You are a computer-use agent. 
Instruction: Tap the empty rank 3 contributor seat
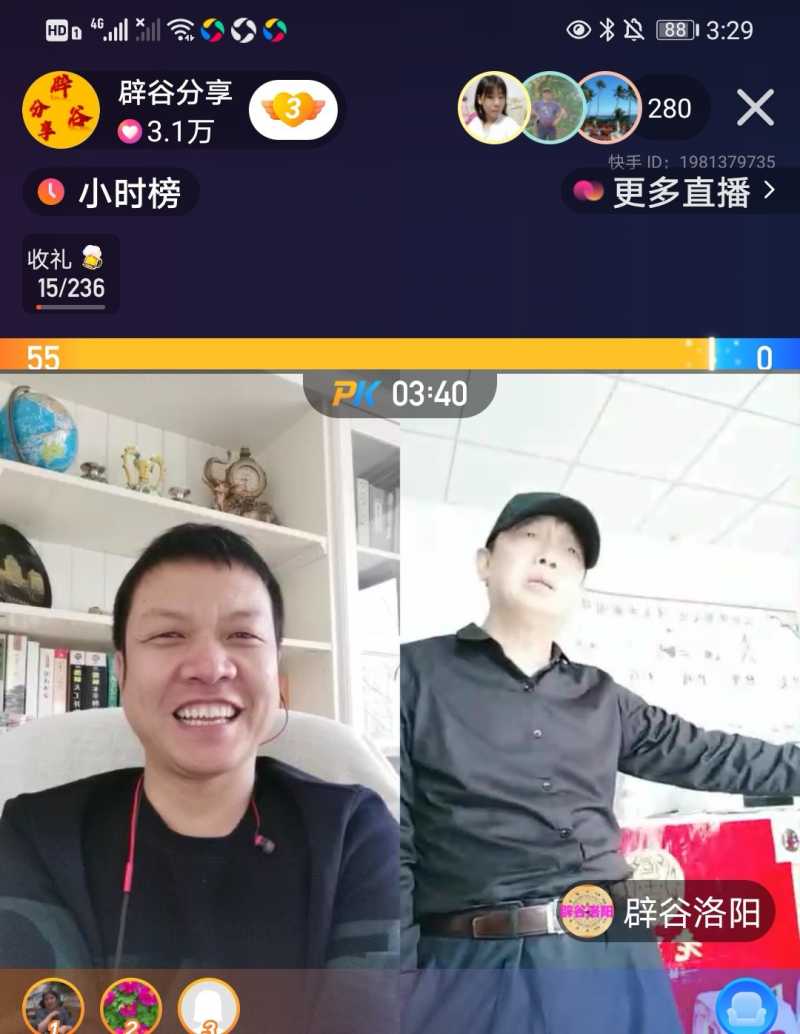[208, 1006]
